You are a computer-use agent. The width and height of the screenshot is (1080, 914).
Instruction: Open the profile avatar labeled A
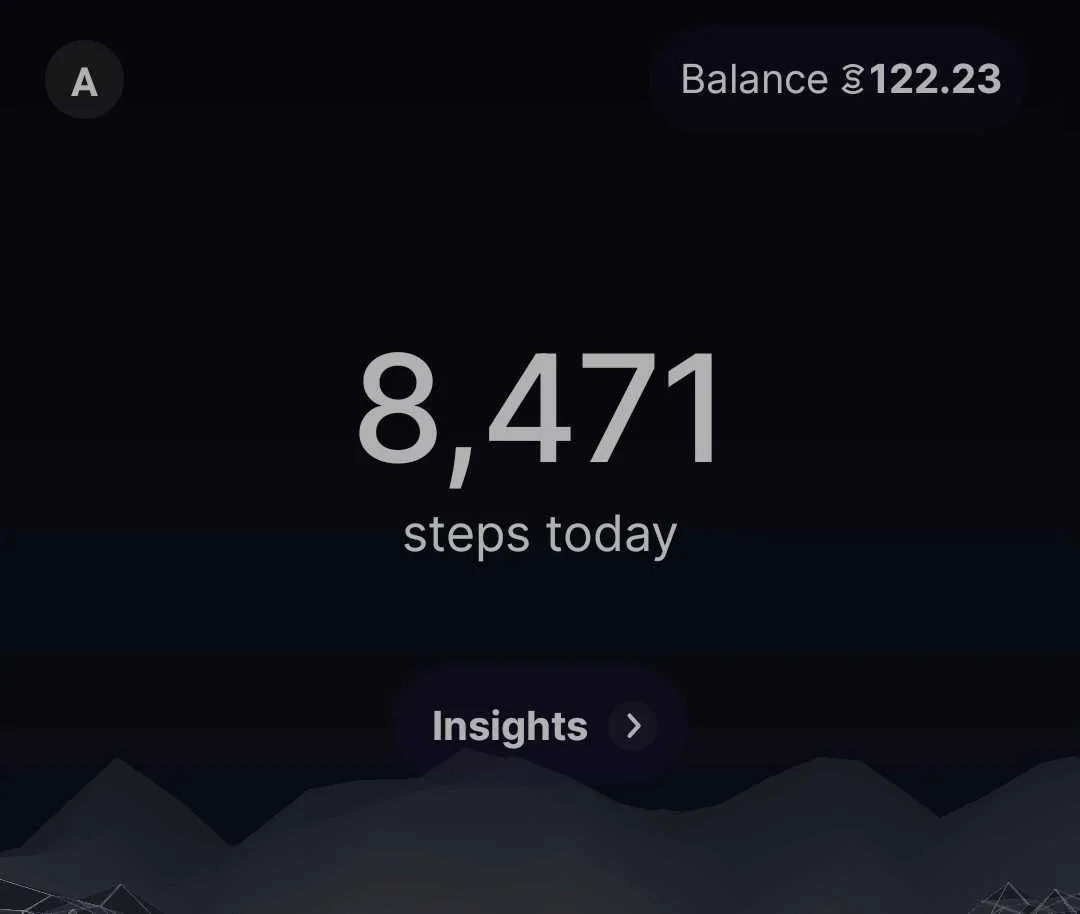tap(84, 80)
